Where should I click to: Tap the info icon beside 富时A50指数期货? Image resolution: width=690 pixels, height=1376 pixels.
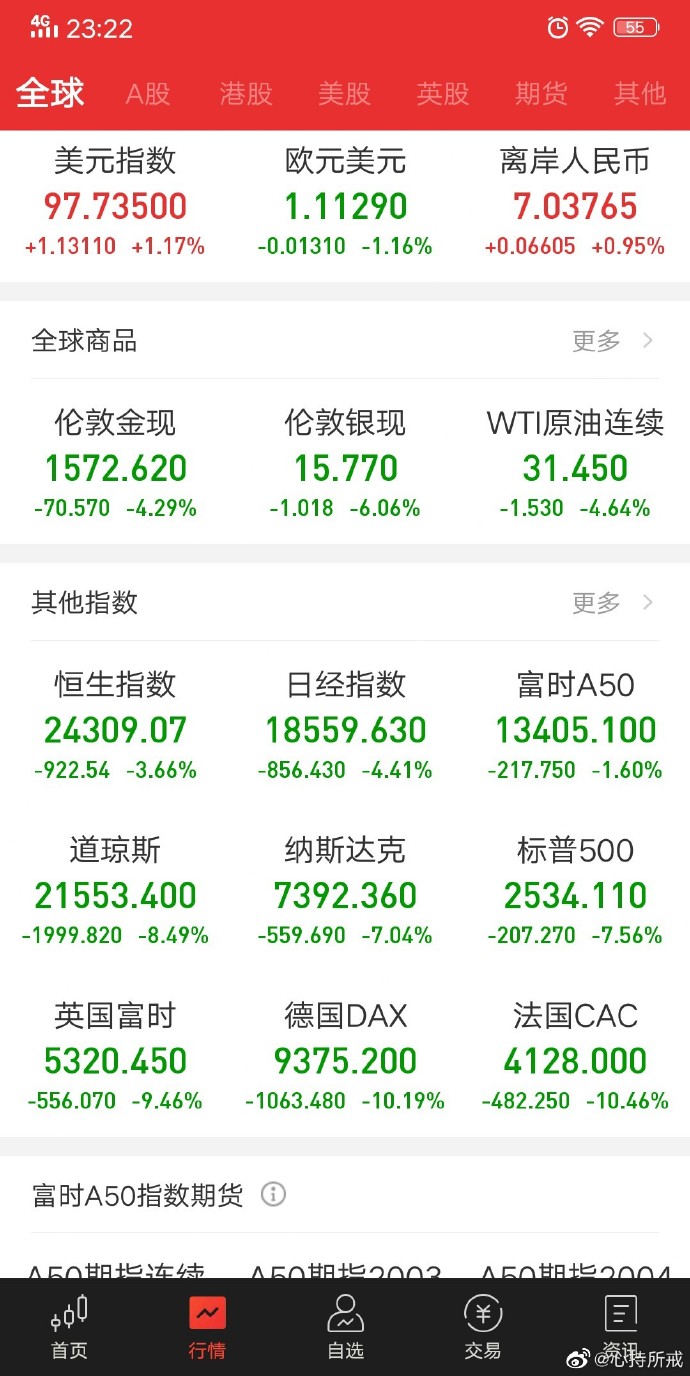tap(273, 1194)
